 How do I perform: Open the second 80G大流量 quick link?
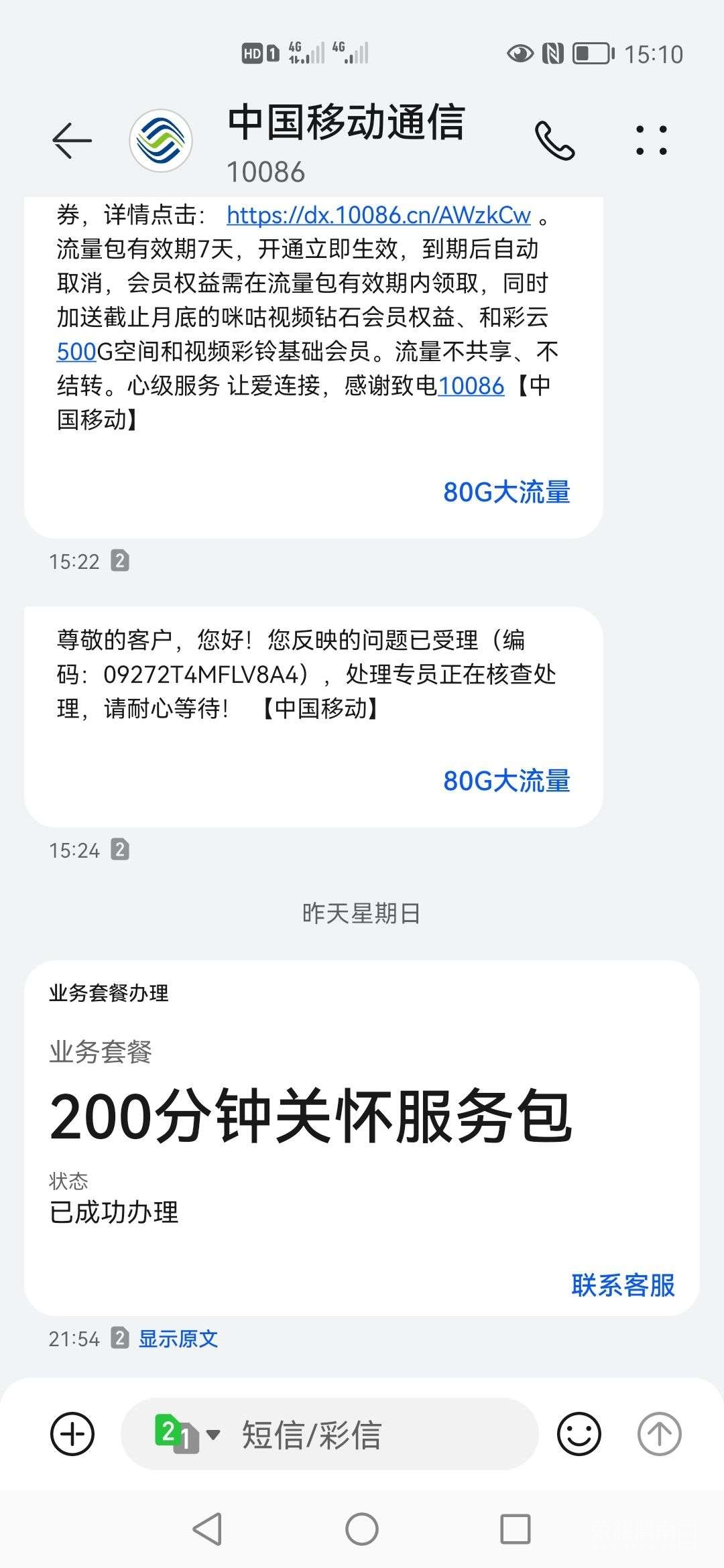click(507, 782)
